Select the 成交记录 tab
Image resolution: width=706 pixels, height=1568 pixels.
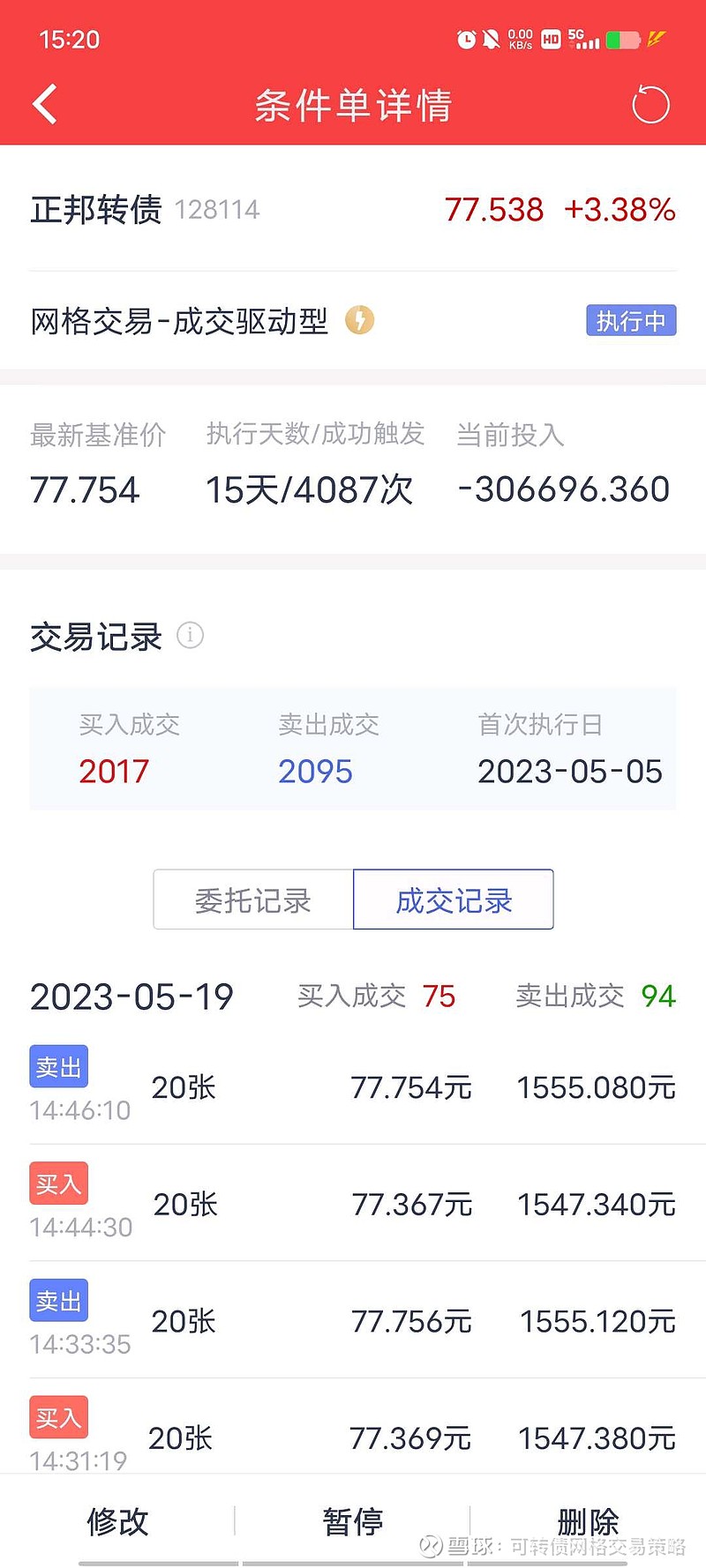tap(454, 900)
